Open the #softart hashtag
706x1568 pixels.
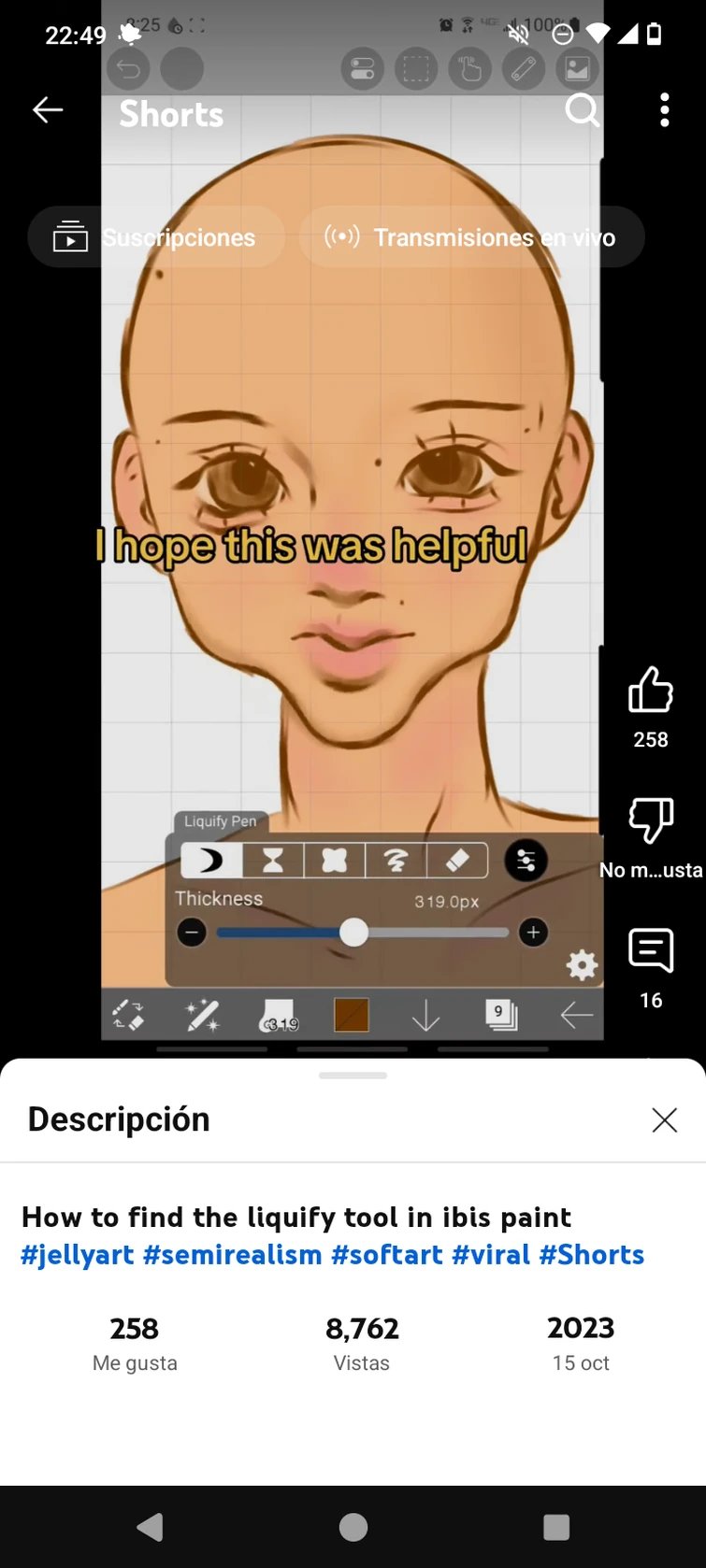(387, 1255)
